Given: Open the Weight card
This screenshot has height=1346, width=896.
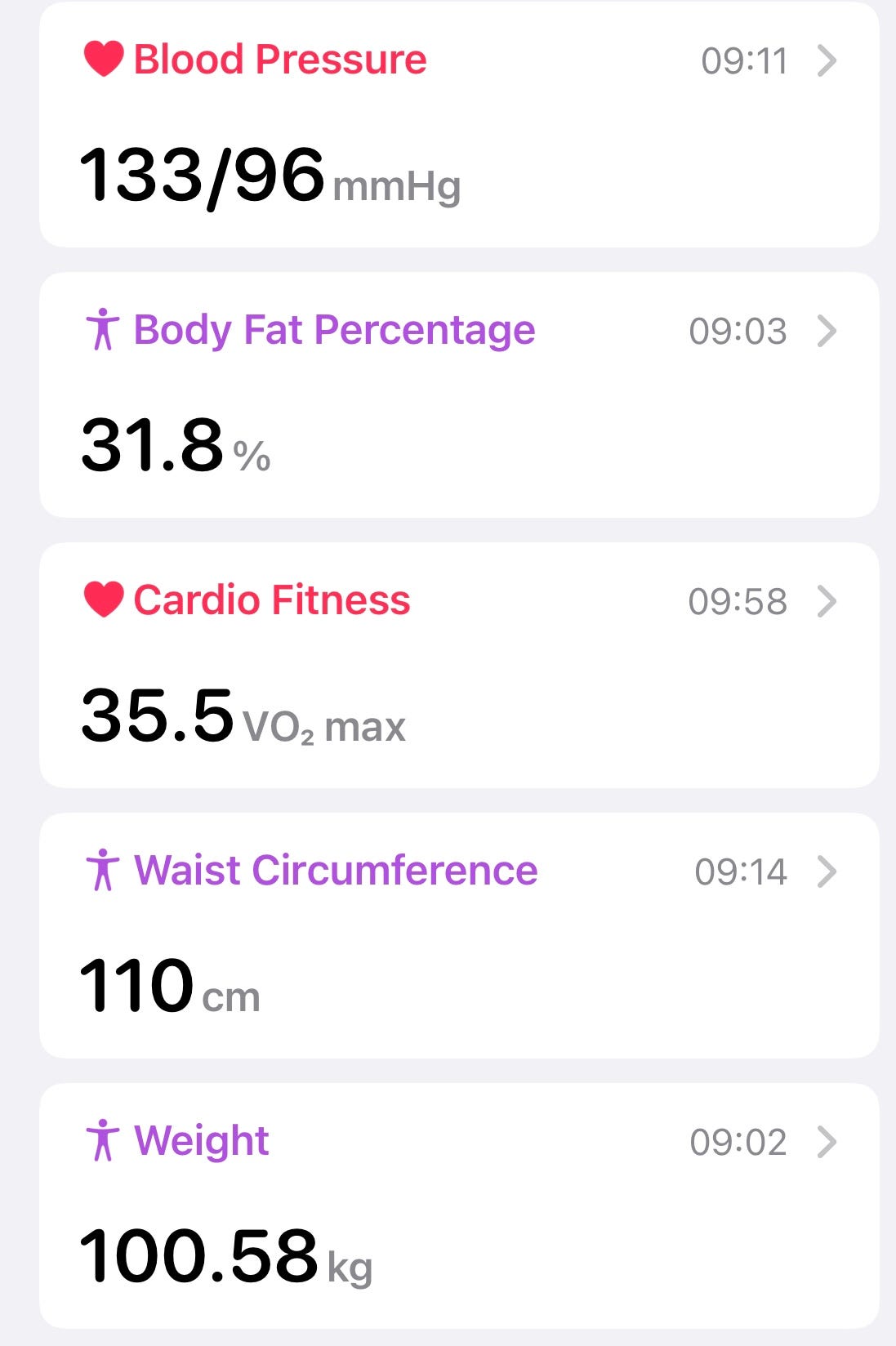Looking at the screenshot, I should [x=458, y=1206].
